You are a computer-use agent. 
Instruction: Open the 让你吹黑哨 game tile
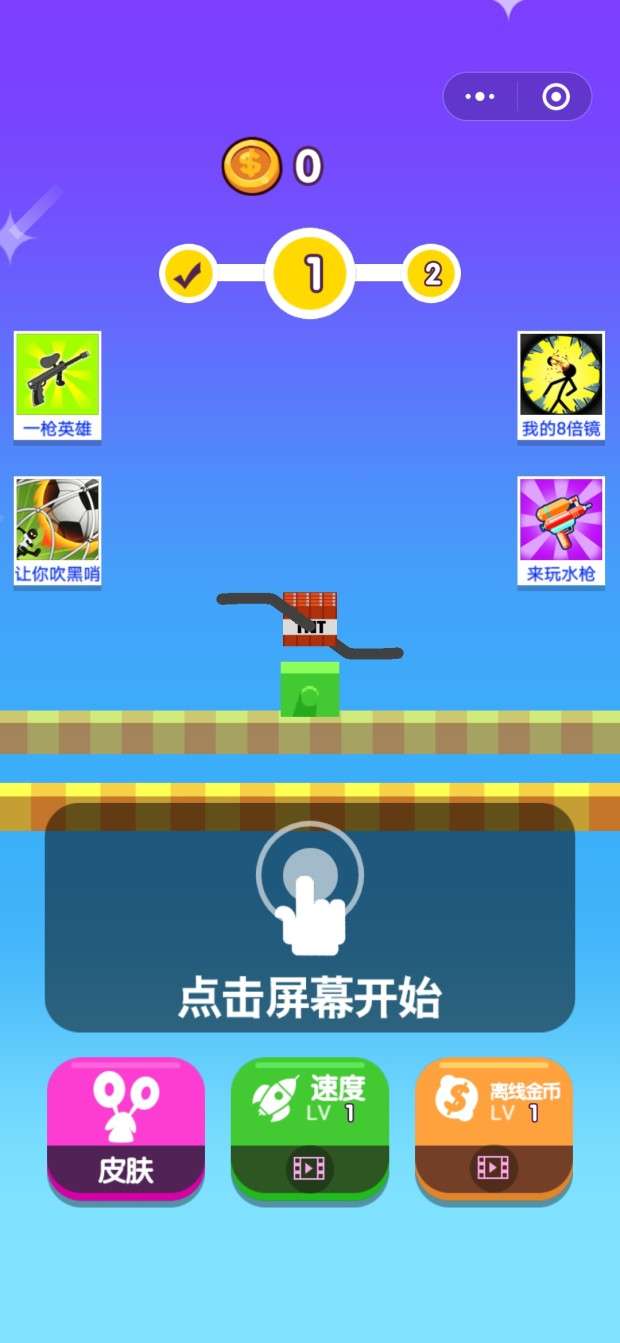[58, 531]
